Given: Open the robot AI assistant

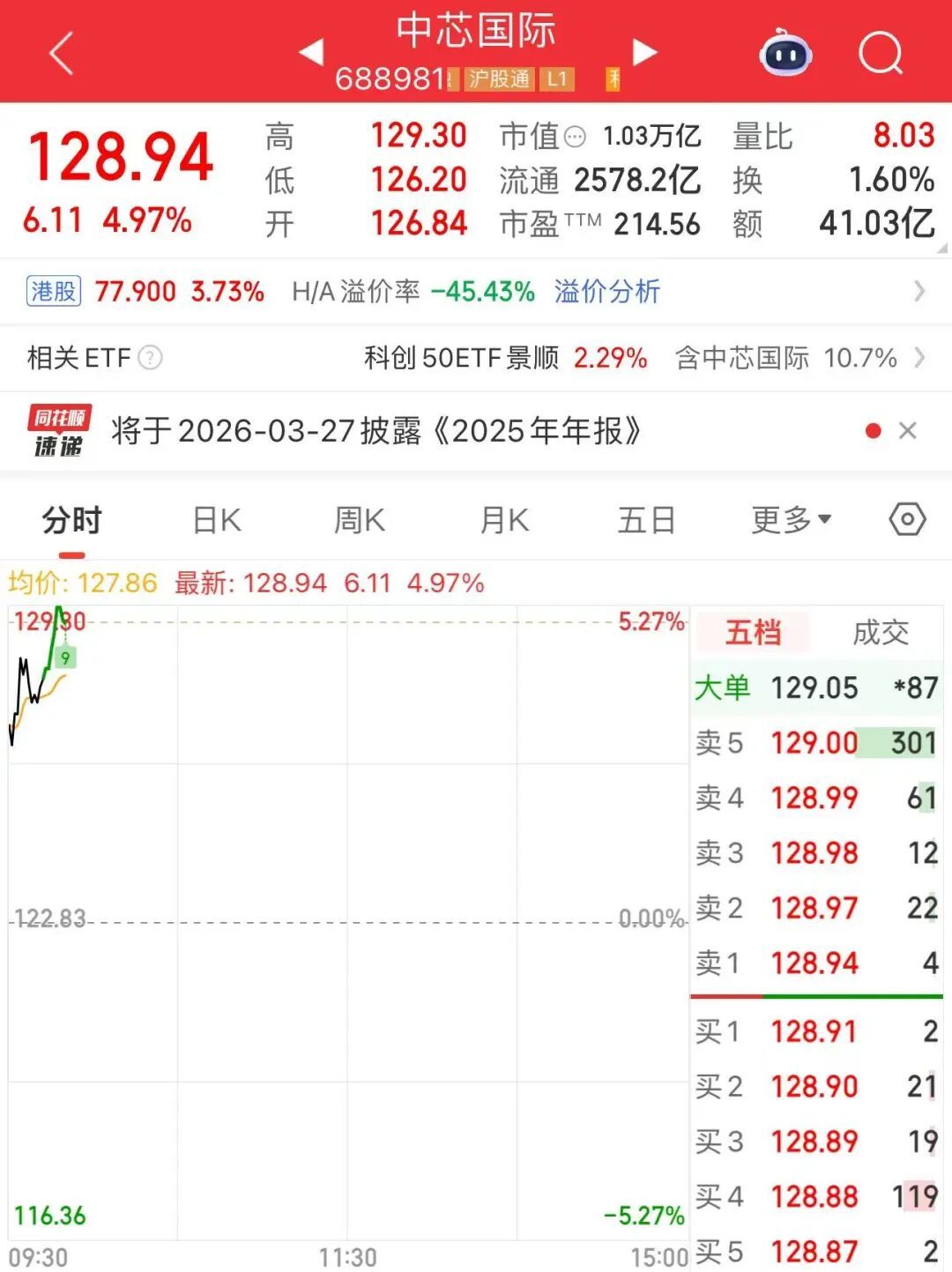Looking at the screenshot, I should (x=785, y=54).
